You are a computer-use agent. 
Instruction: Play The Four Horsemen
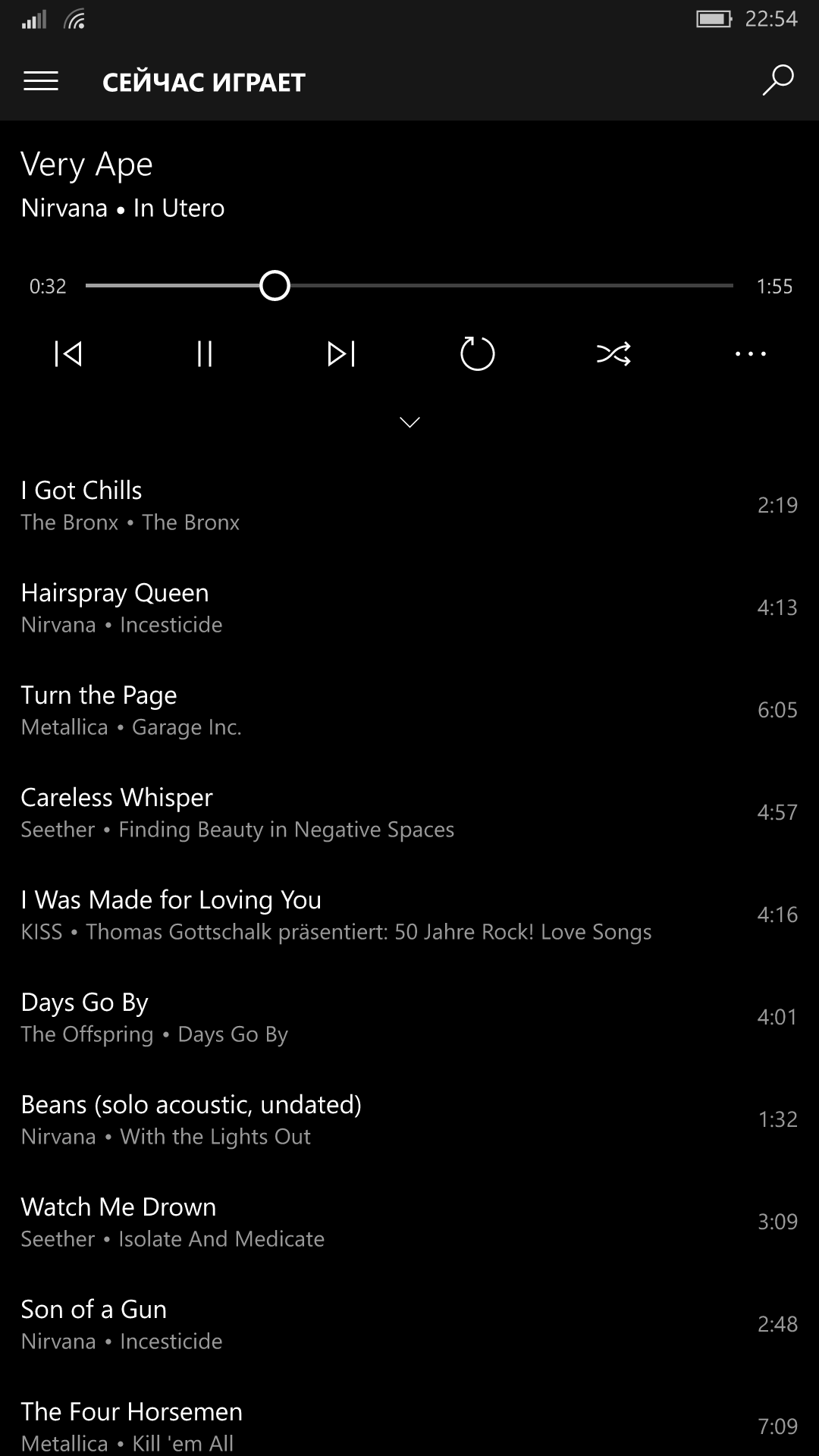[x=409, y=1426]
